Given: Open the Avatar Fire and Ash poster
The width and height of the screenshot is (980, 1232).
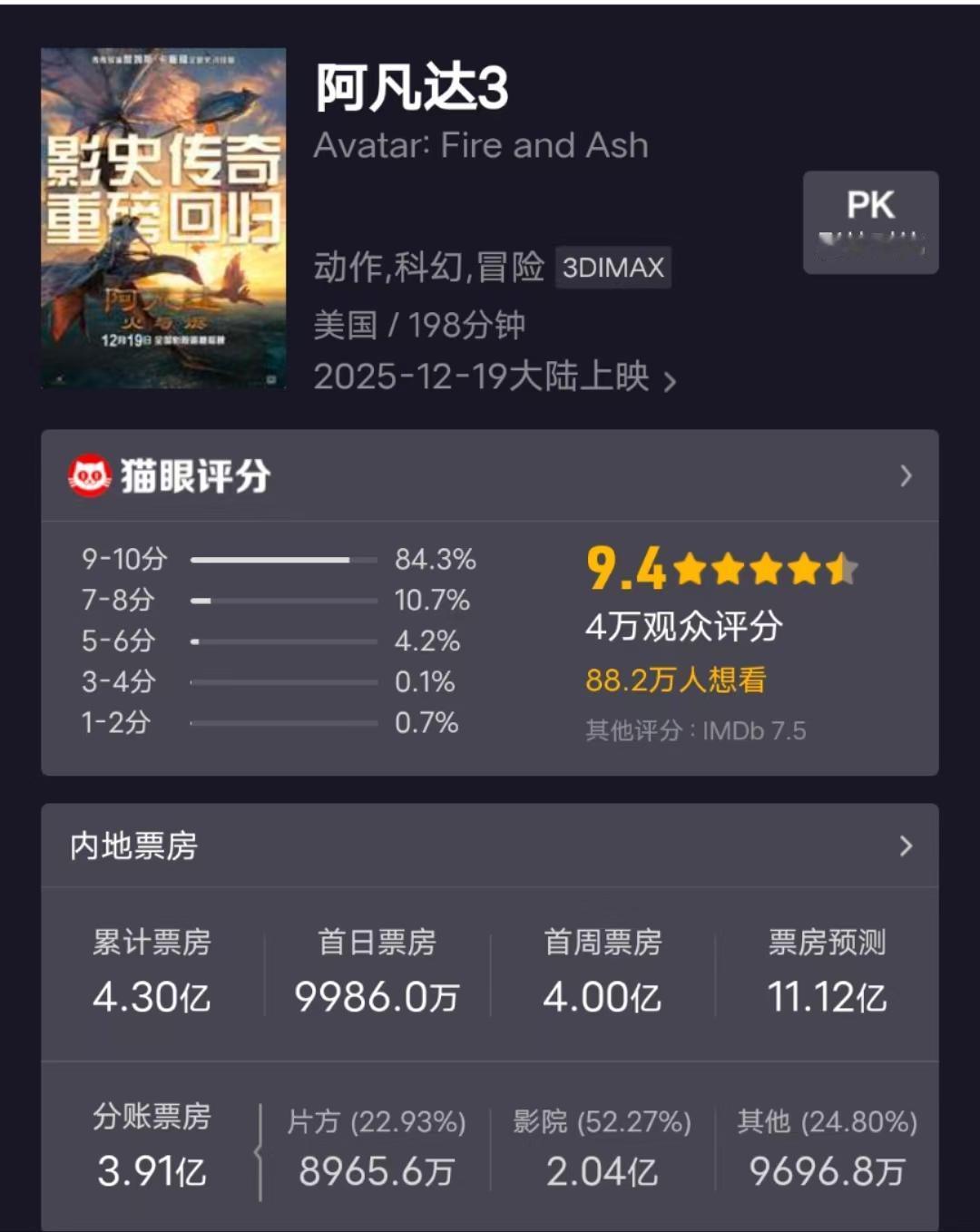Looking at the screenshot, I should pos(162,219).
